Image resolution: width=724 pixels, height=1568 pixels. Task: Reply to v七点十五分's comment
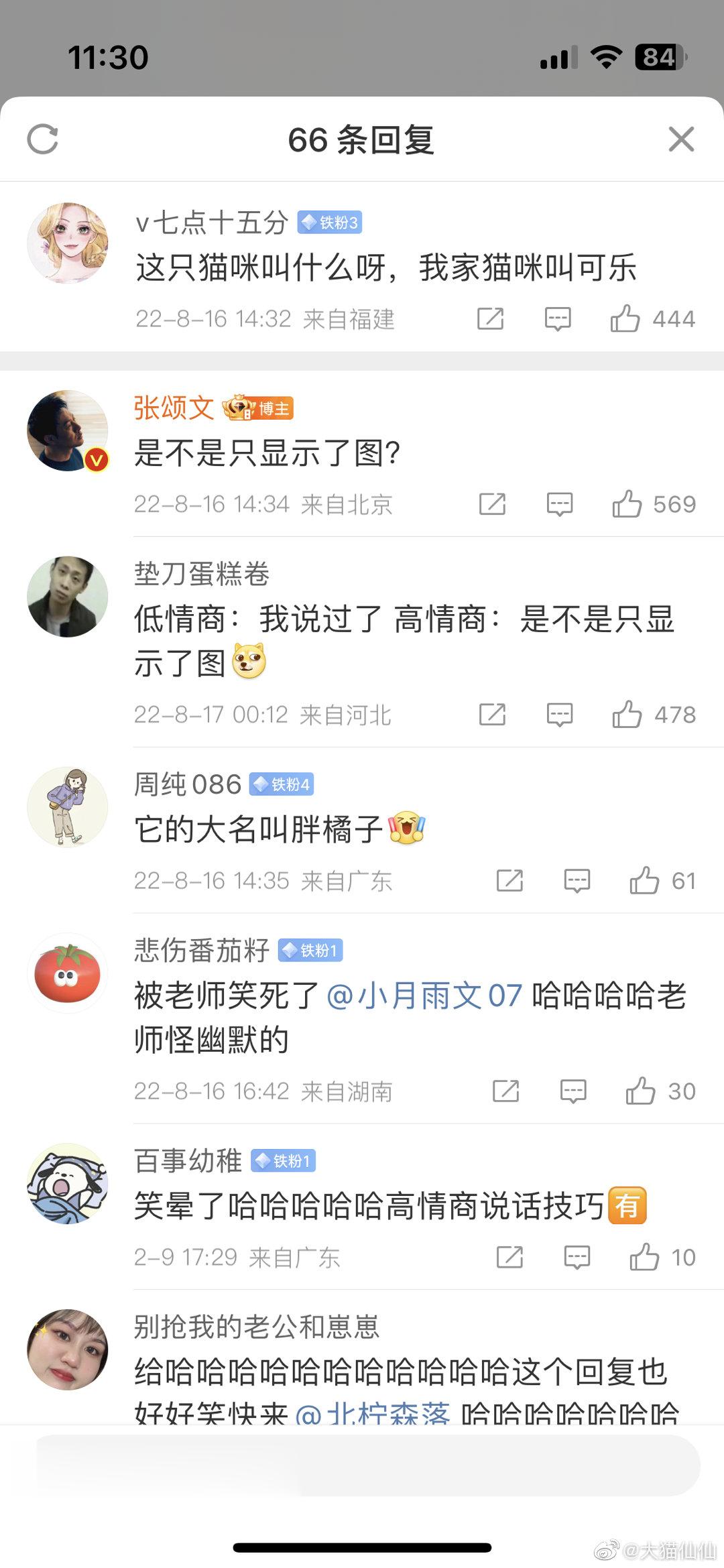pyautogui.click(x=558, y=318)
